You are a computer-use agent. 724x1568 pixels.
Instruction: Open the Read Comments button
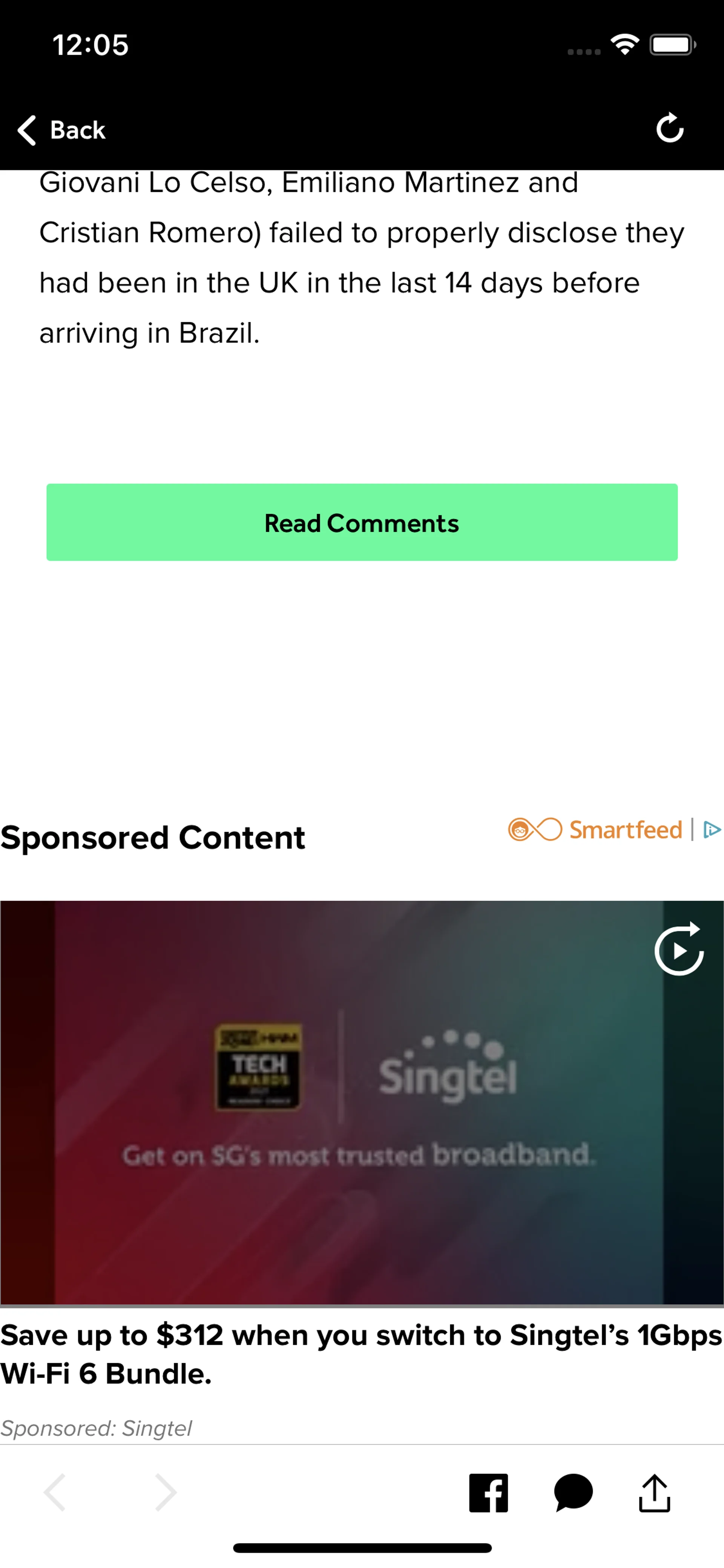coord(362,522)
